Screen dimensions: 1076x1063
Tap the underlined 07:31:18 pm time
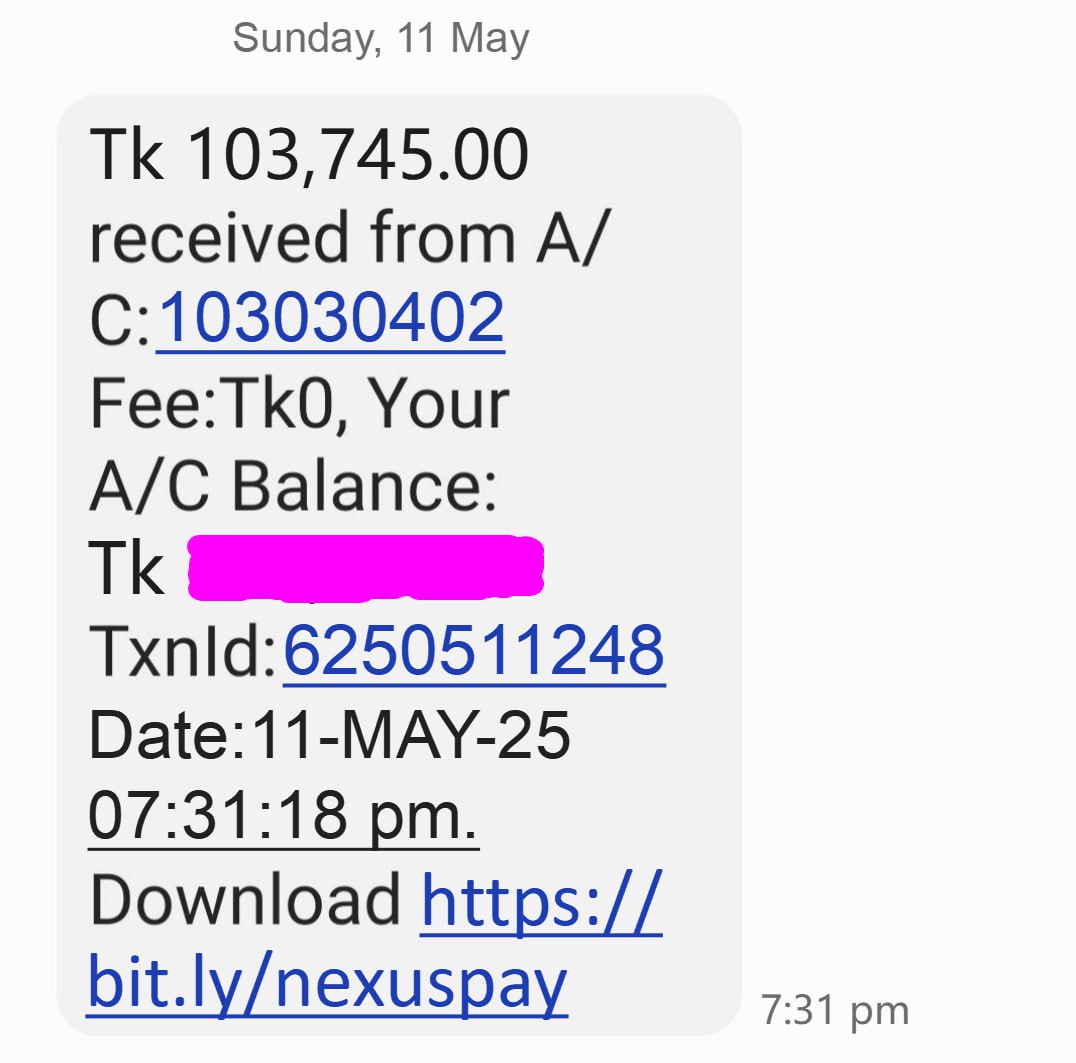click(x=283, y=817)
